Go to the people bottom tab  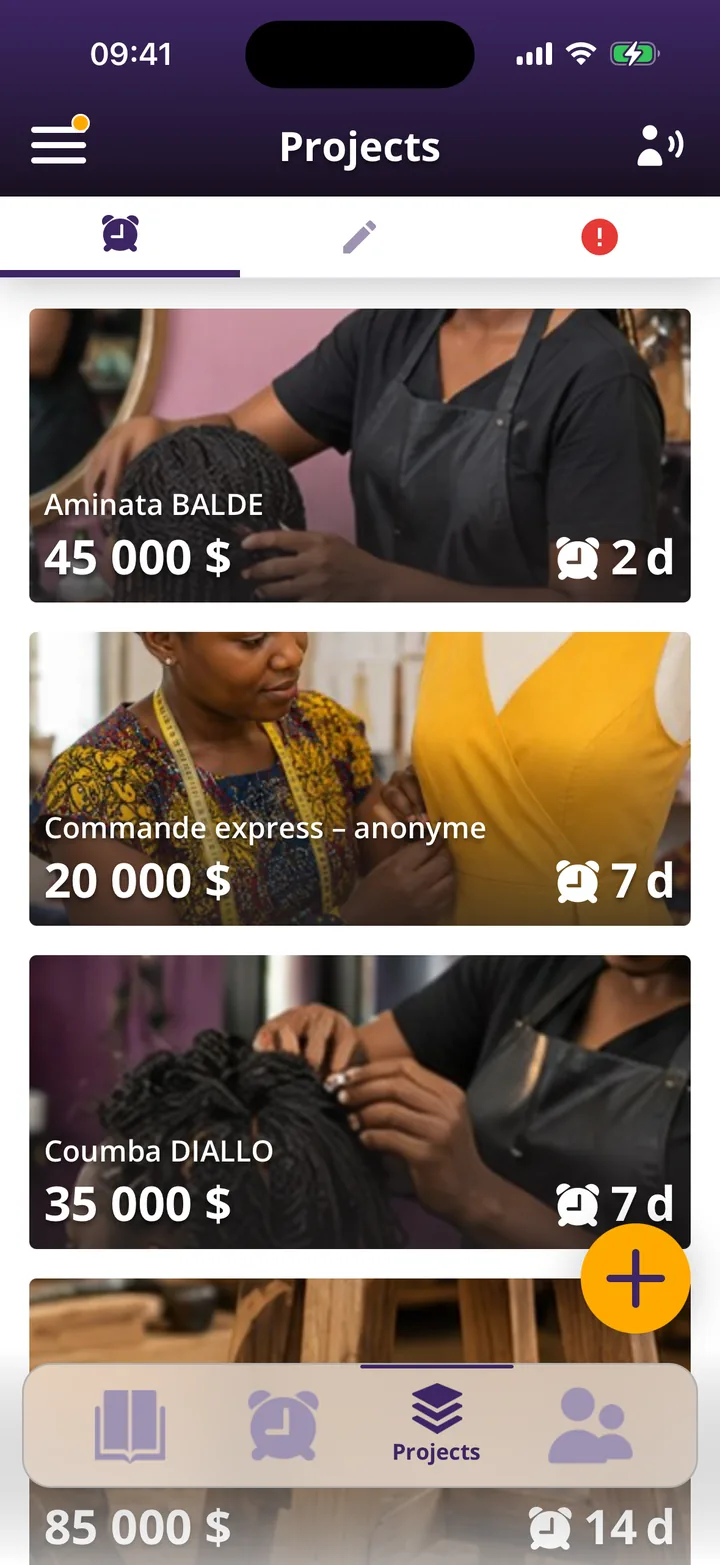pos(590,1426)
